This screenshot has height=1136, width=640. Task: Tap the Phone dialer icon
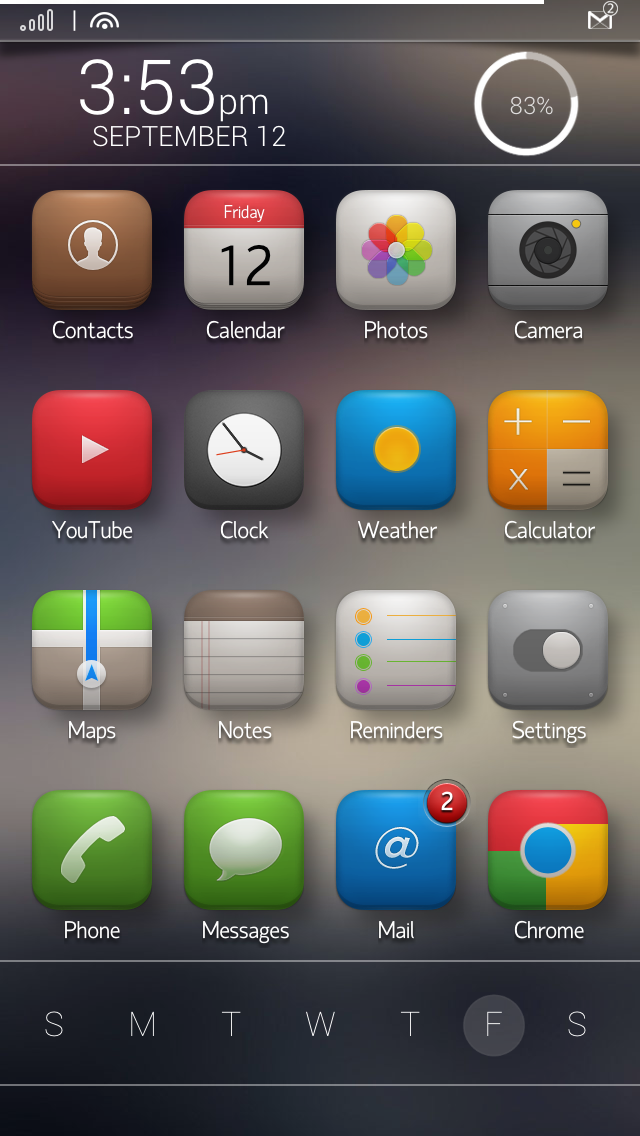tap(92, 849)
